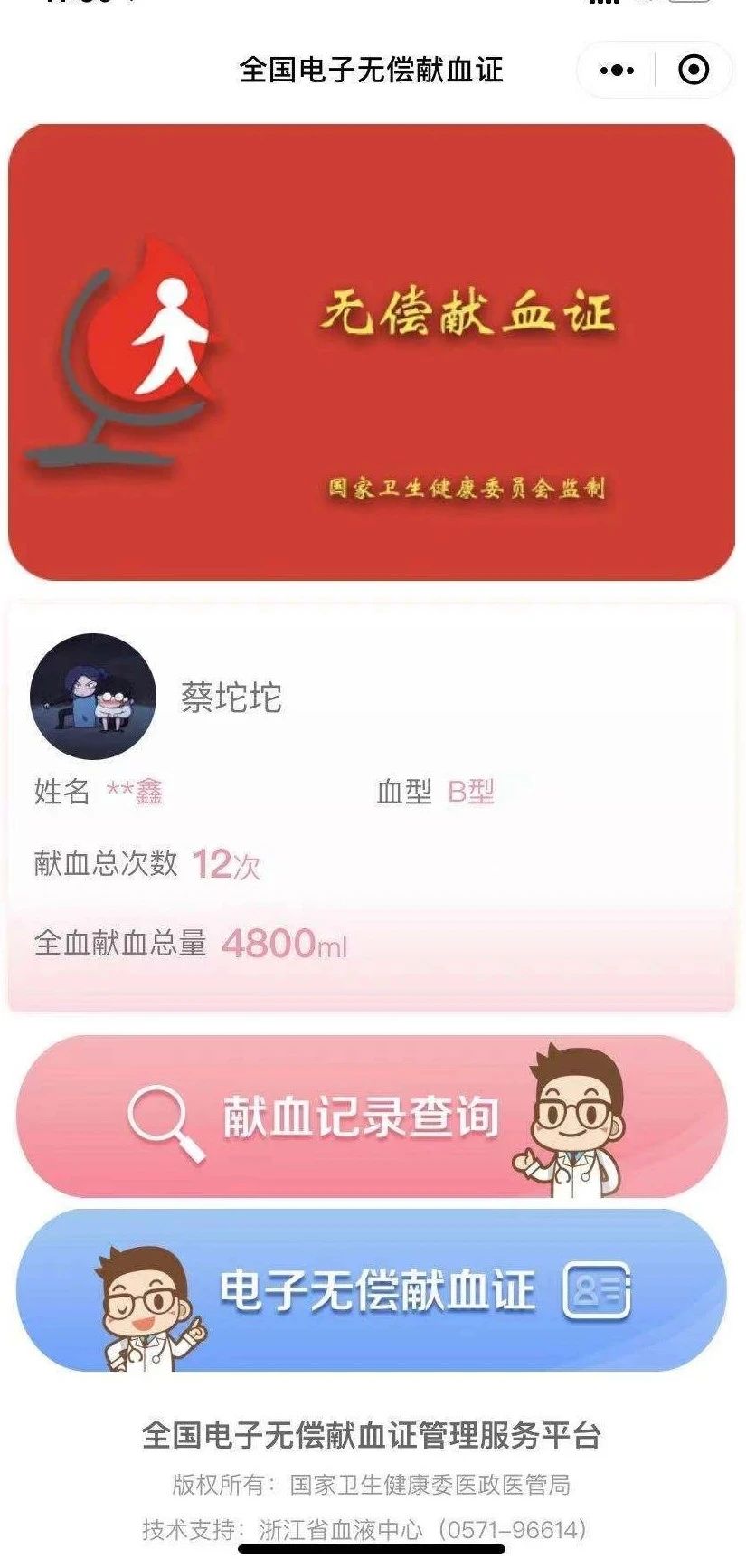The image size is (746, 1568).
Task: View the 电子无偿献血证 electronic certificate
Action: [372, 1290]
